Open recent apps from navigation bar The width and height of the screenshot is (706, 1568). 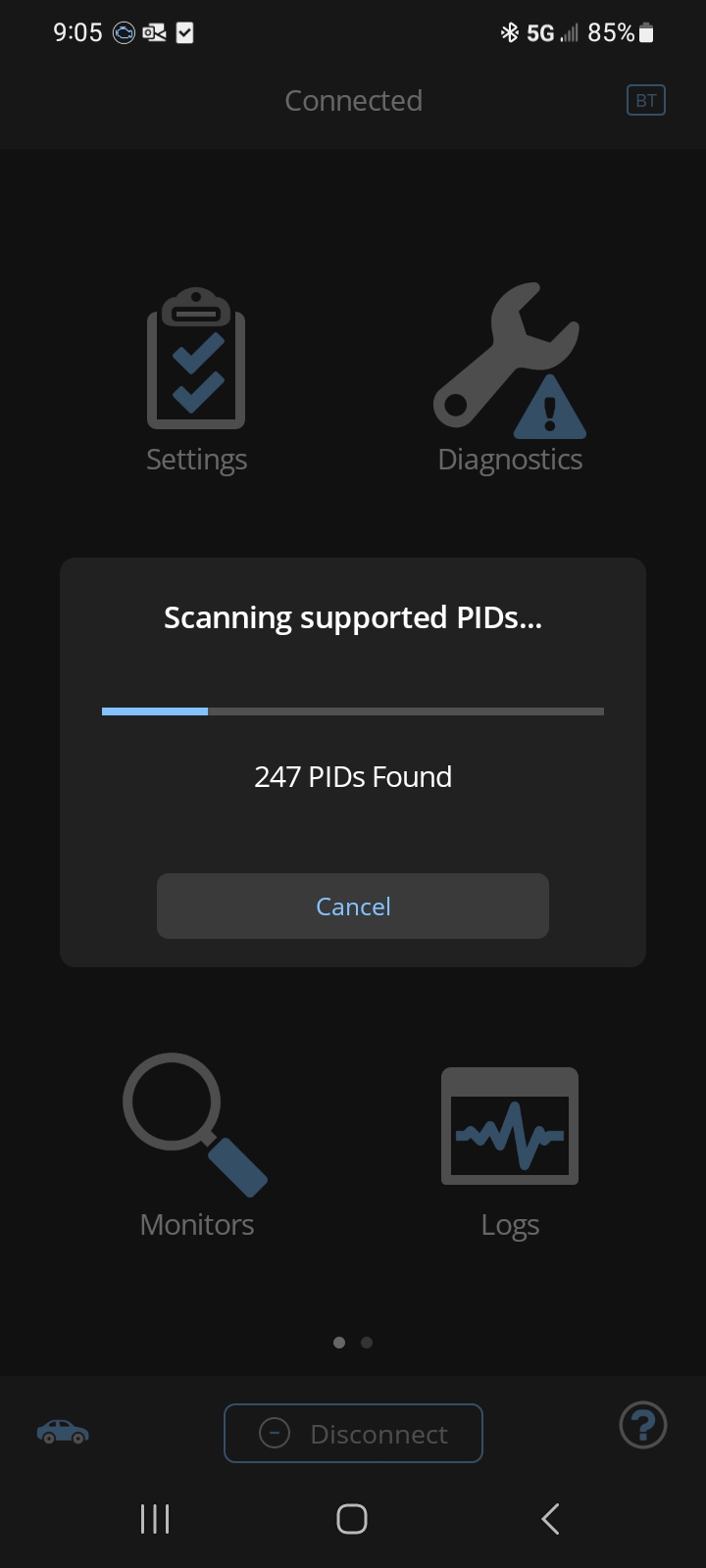coord(155,1519)
